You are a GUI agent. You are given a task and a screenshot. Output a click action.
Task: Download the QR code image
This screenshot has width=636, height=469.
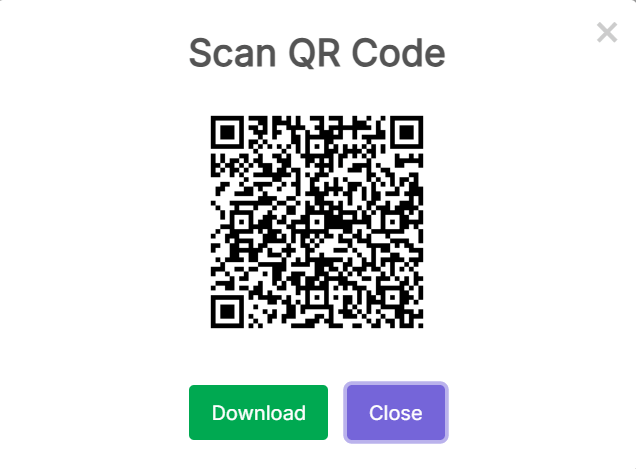click(x=258, y=413)
